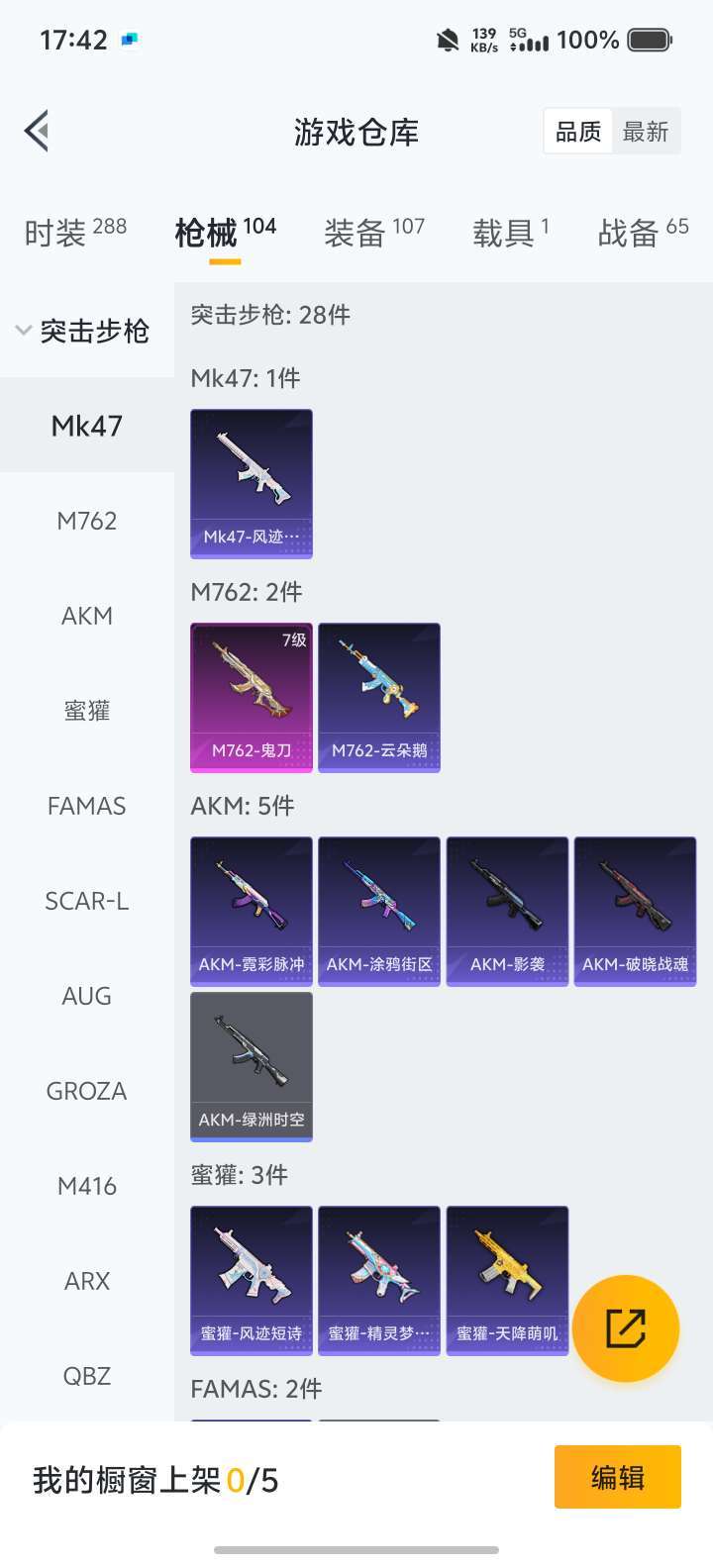Select the 蜜獾-天降萌叽 golden skin

click(x=507, y=1279)
